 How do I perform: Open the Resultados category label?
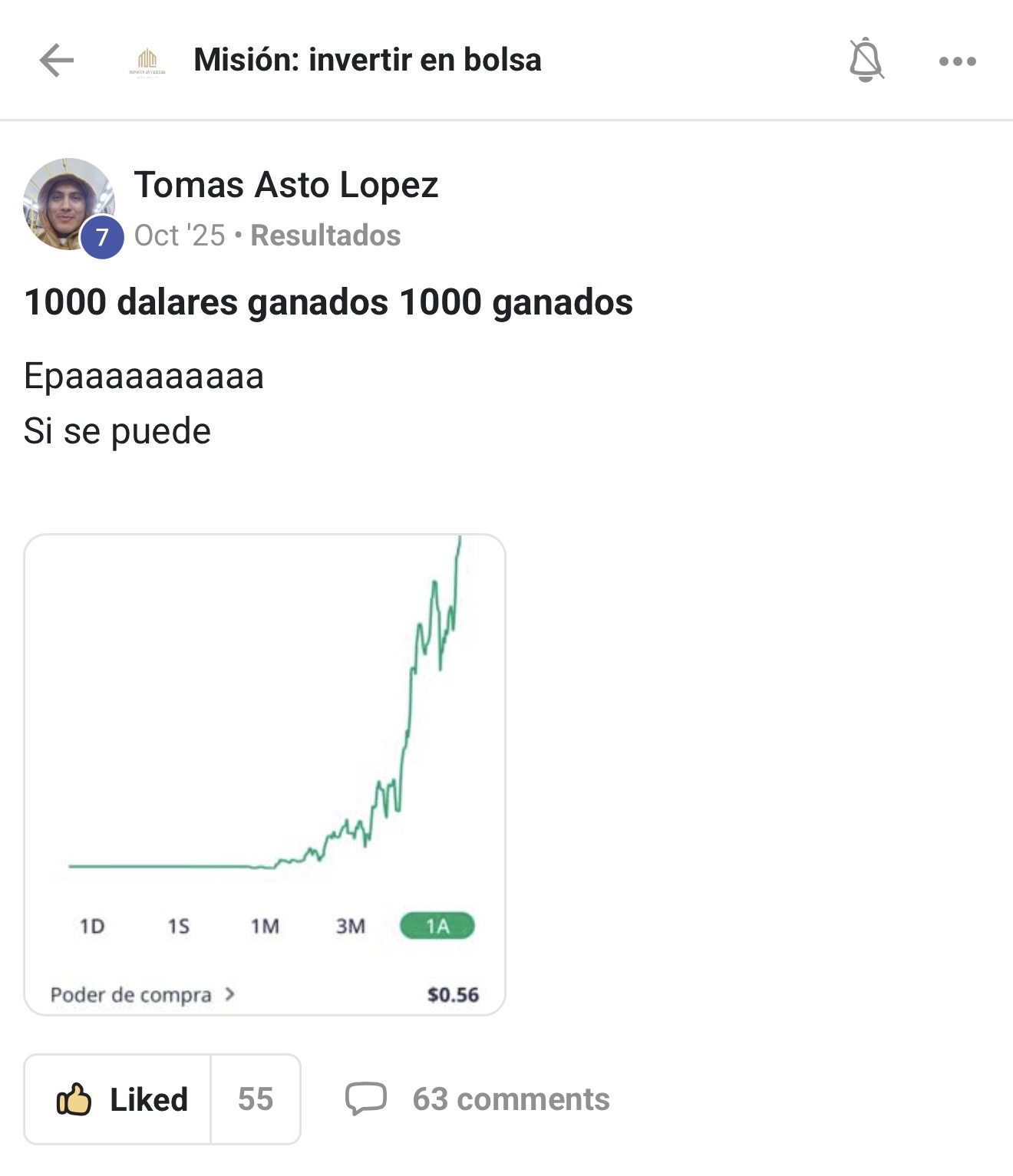pyautogui.click(x=325, y=236)
